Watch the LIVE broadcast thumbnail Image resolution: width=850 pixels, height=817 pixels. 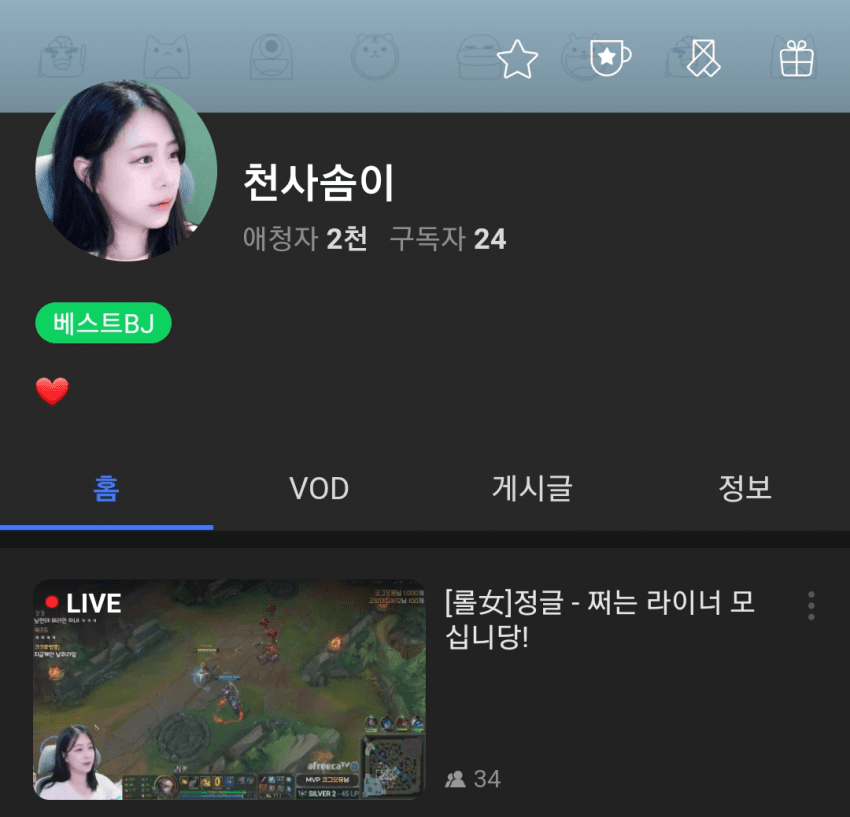click(x=229, y=690)
